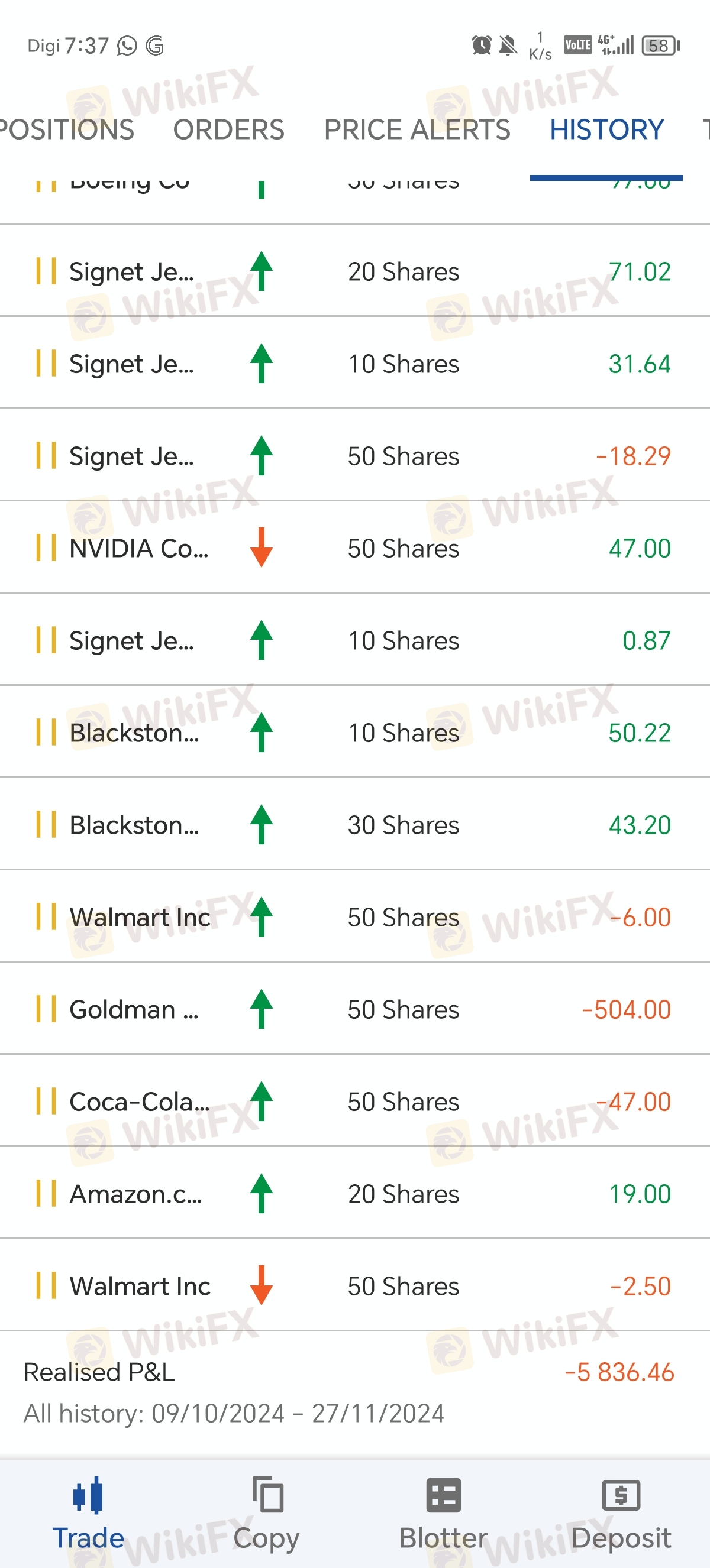Go to the Deposit section
Screen dimensions: 710x1568
coord(621,1514)
